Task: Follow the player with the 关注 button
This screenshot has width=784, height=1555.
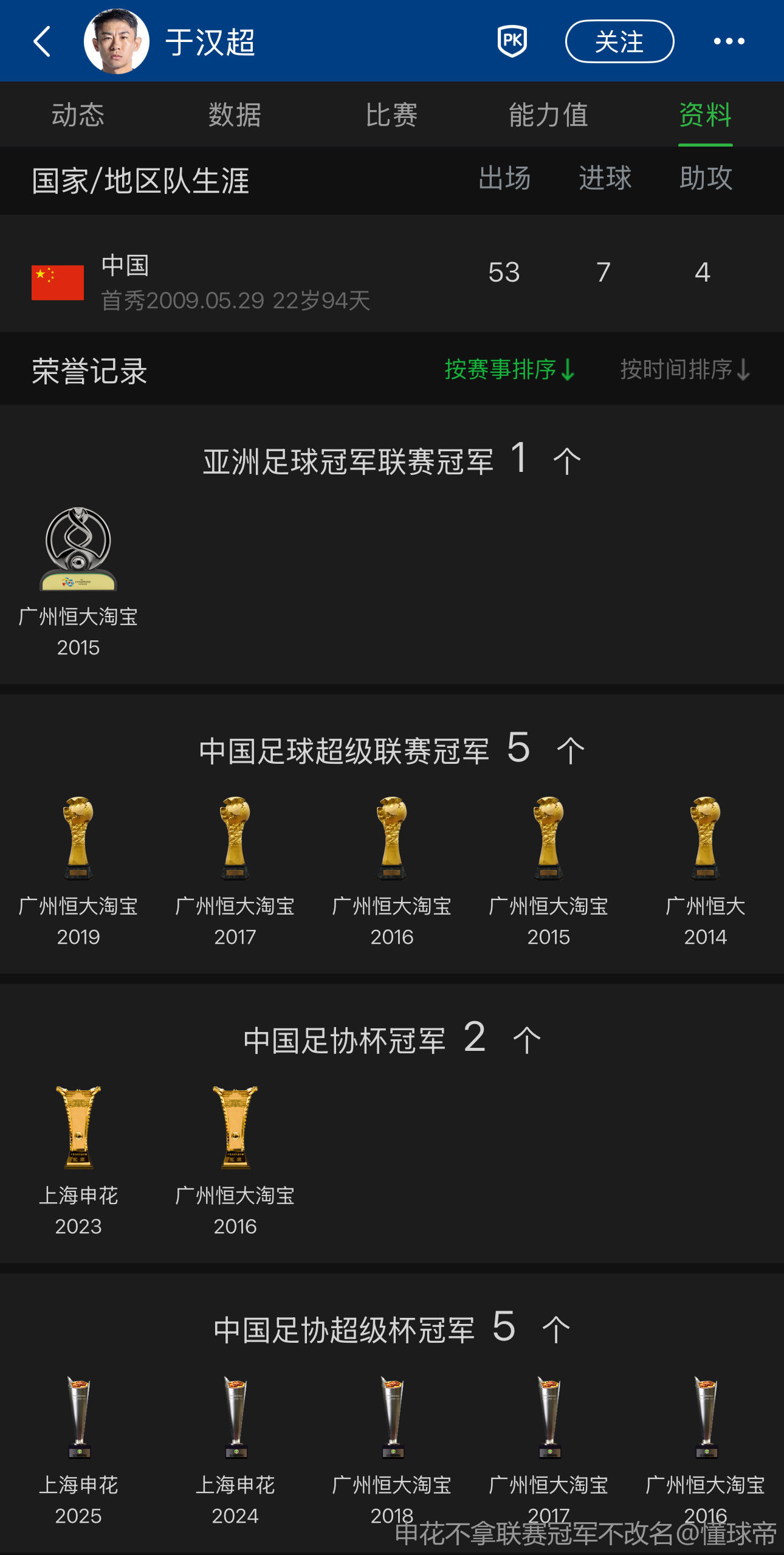Action: pos(619,41)
